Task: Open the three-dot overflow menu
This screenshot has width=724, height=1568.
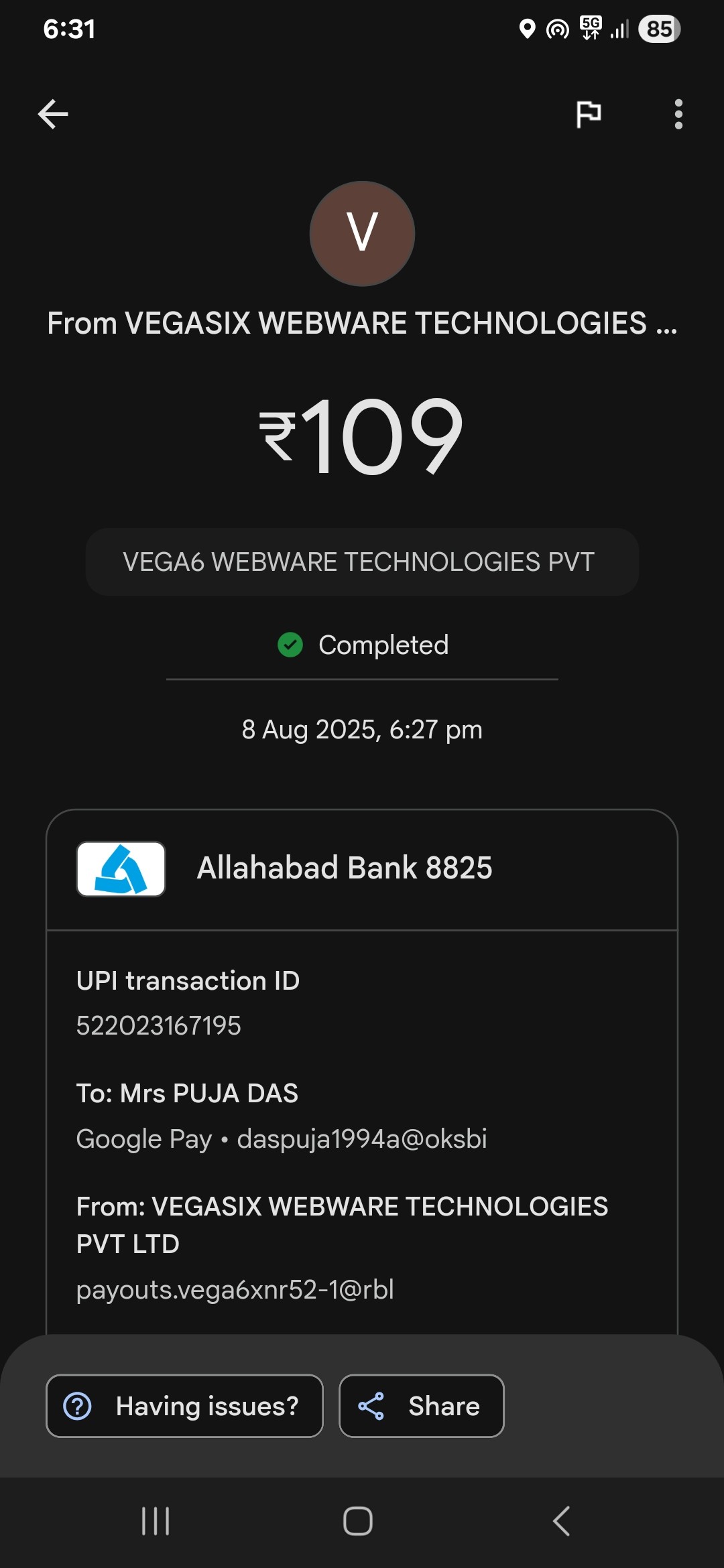Action: click(x=678, y=114)
